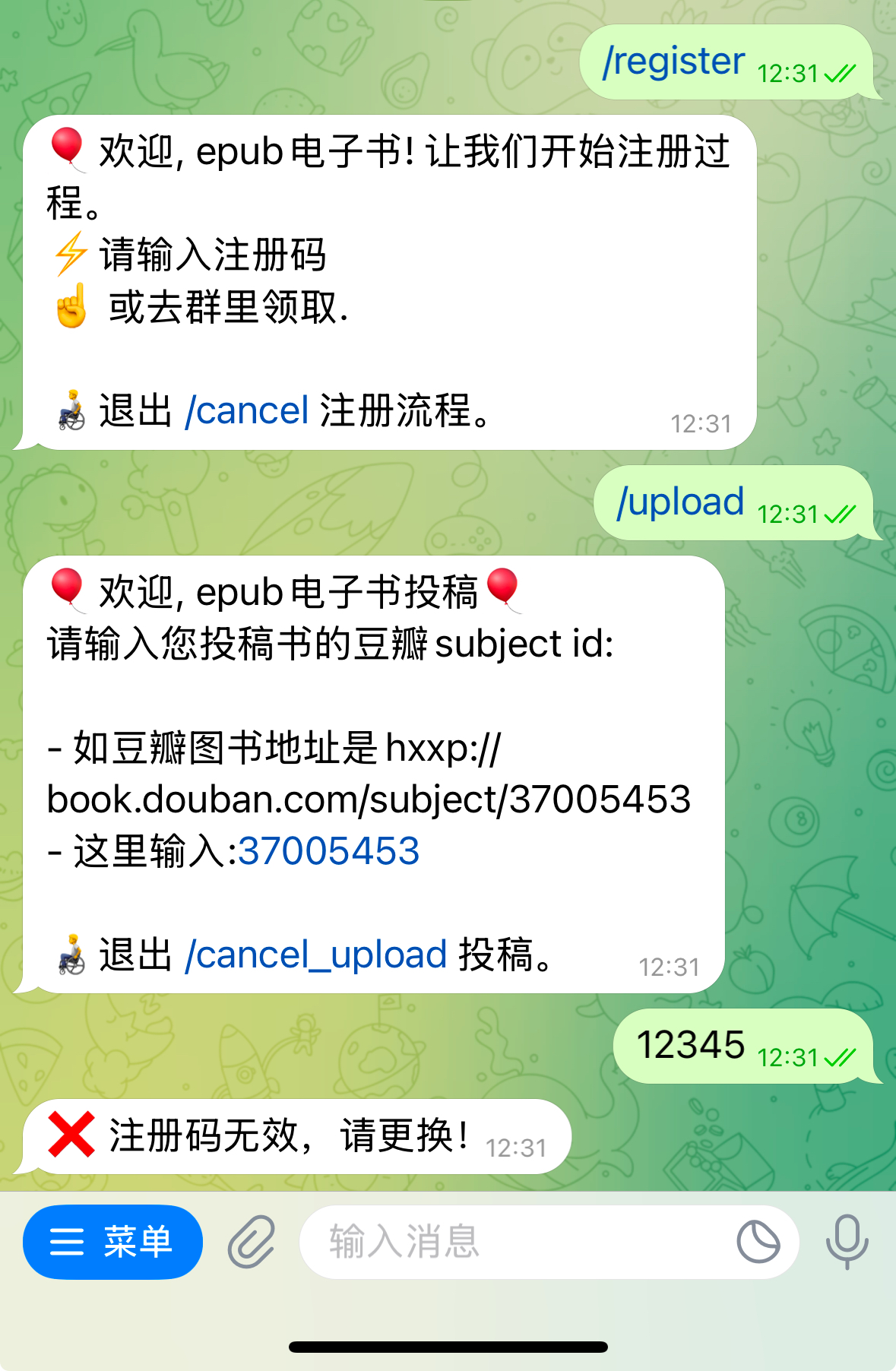The image size is (896, 1371).
Task: Tap the sent /register command
Action: tap(673, 62)
